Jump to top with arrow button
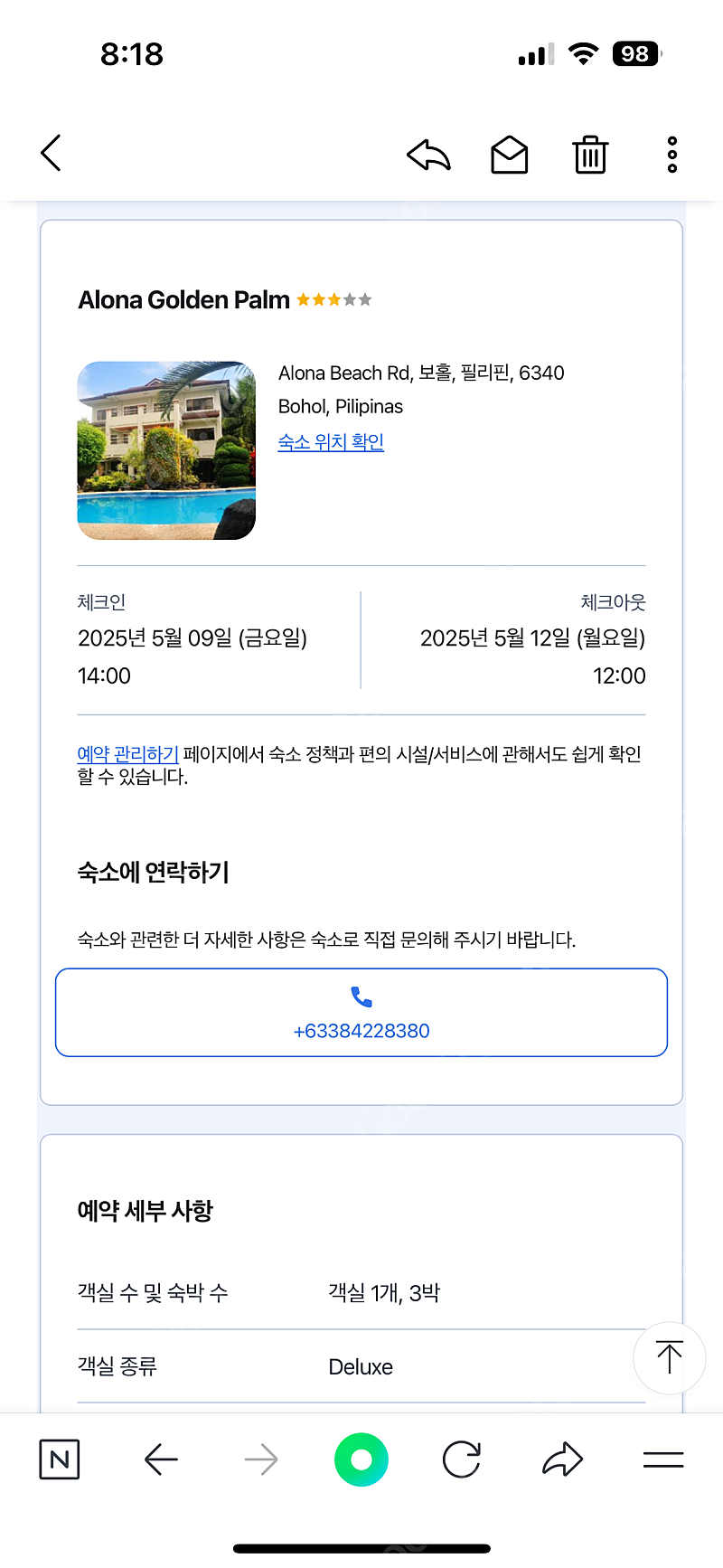Viewport: 723px width, 1568px height. pyautogui.click(x=670, y=1357)
